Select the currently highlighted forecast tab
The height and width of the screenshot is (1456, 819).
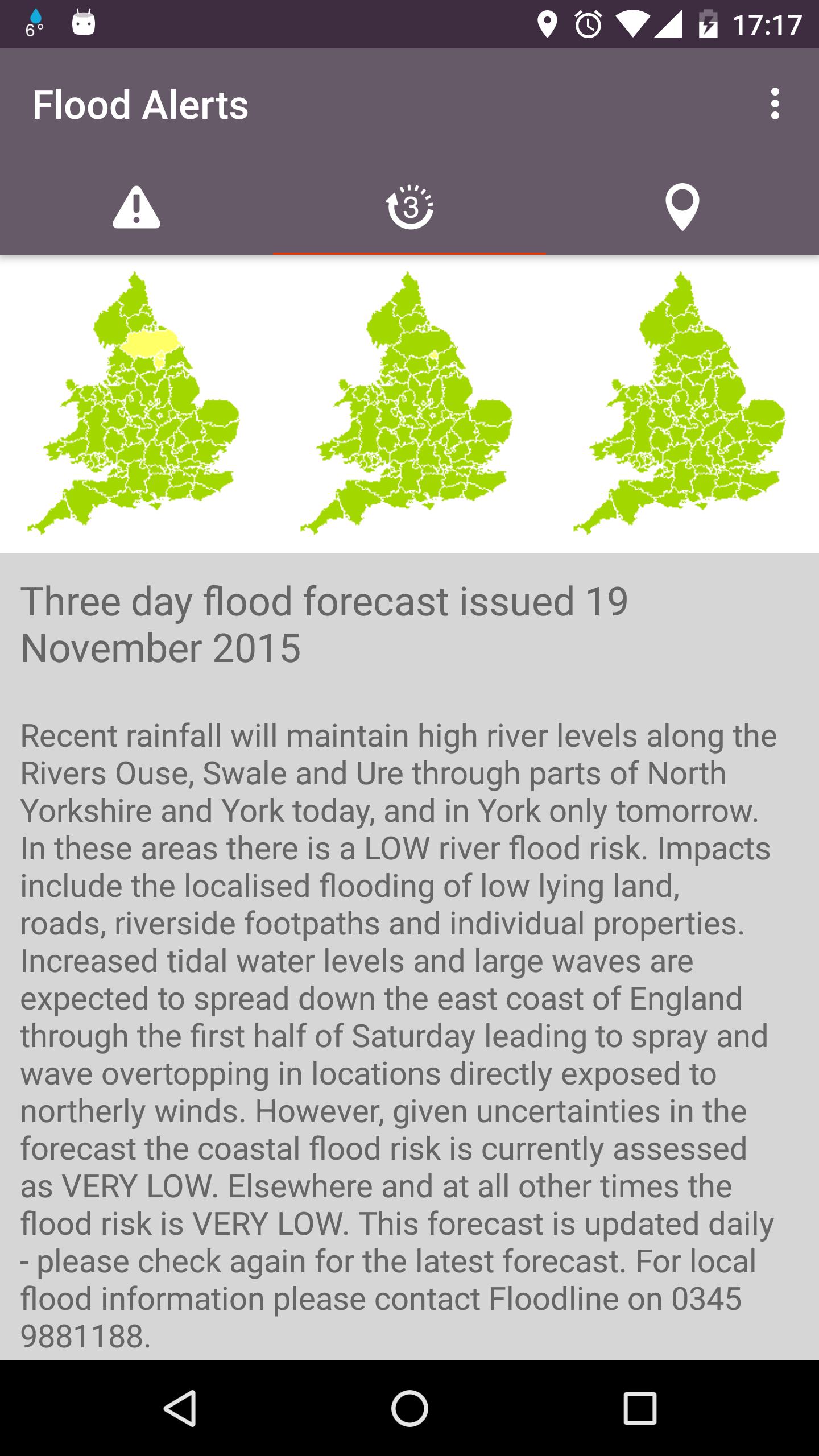coord(411,208)
